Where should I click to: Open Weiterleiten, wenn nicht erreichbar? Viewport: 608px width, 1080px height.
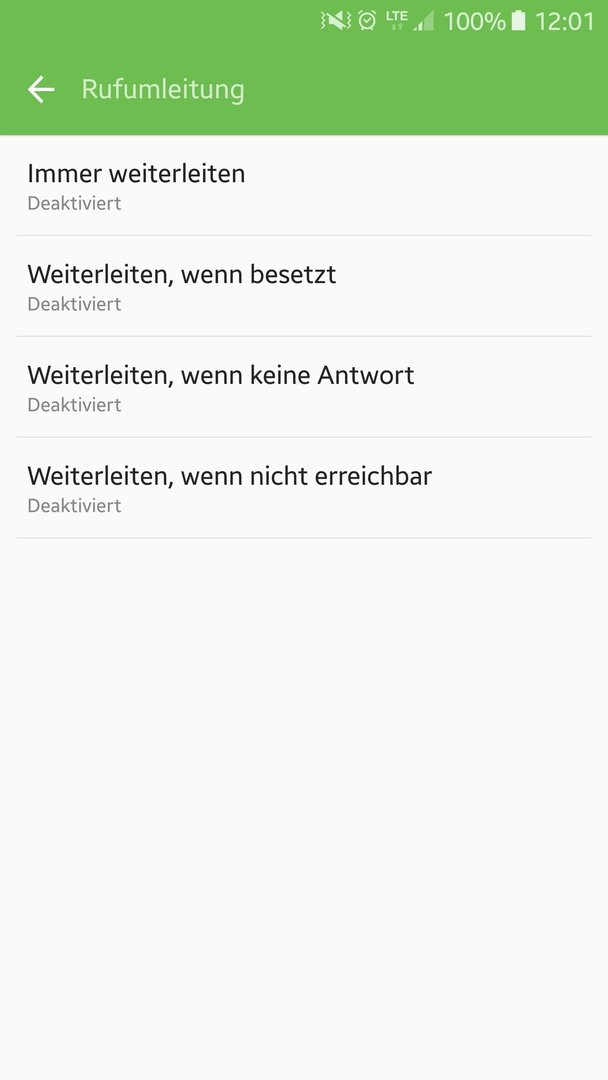(304, 488)
